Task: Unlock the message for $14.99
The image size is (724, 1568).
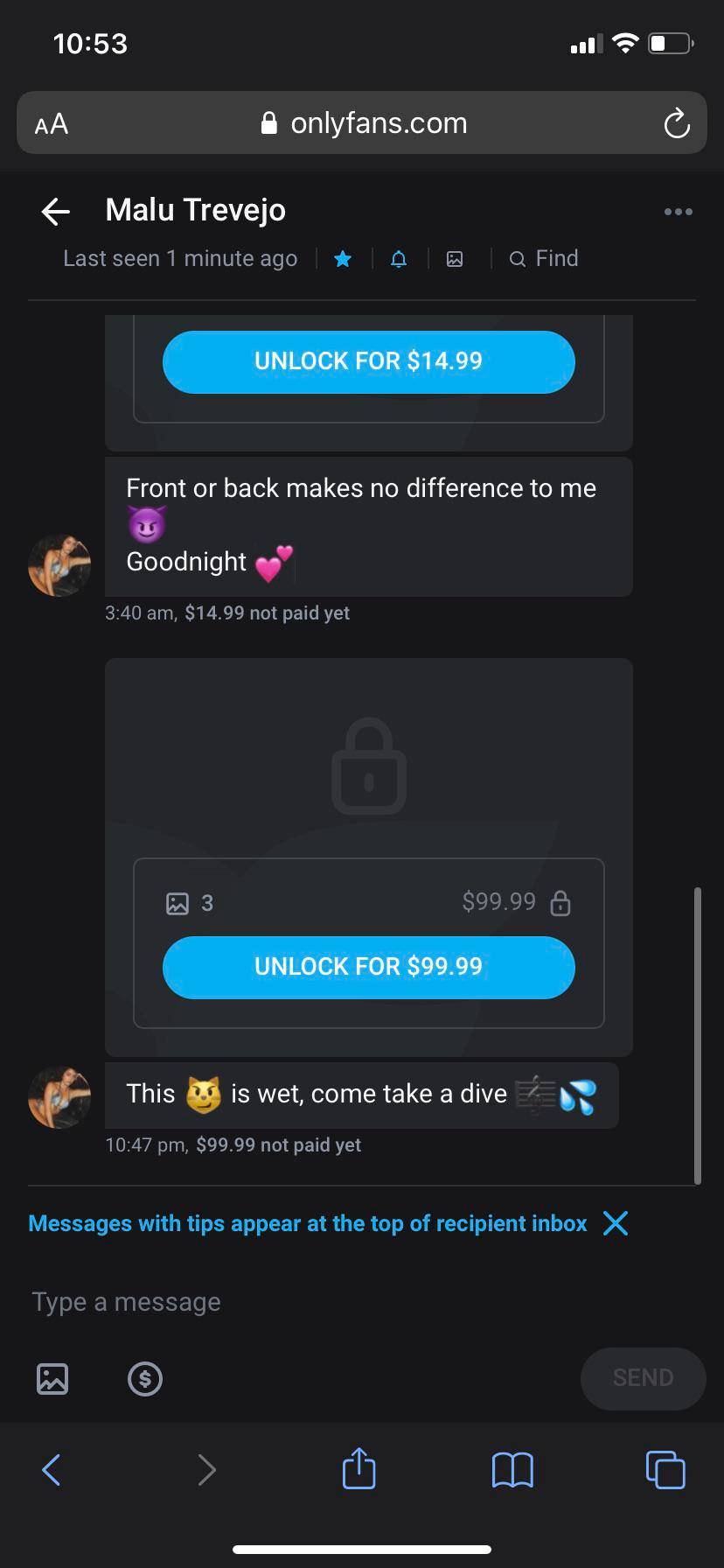Action: pos(368,361)
